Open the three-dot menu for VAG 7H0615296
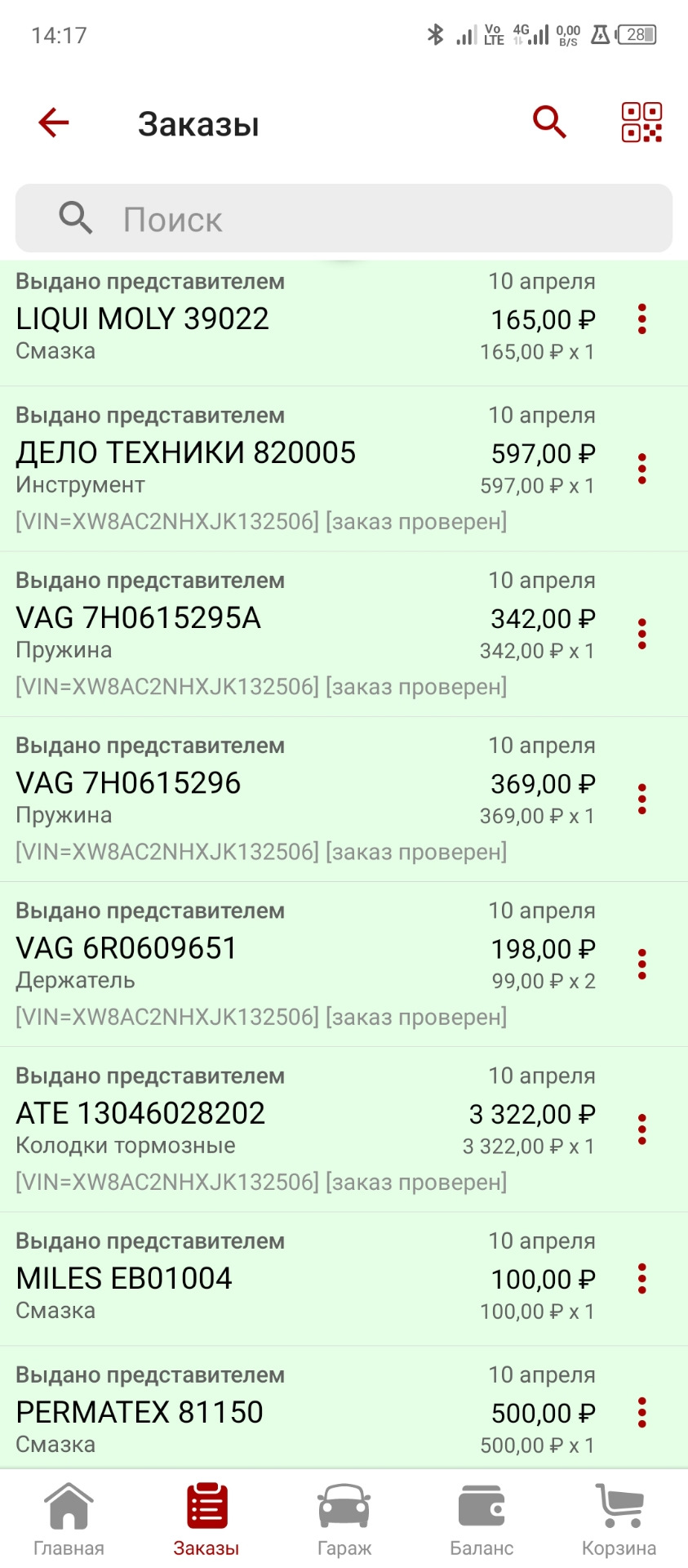Screen dimensions: 688x1568 [x=642, y=799]
